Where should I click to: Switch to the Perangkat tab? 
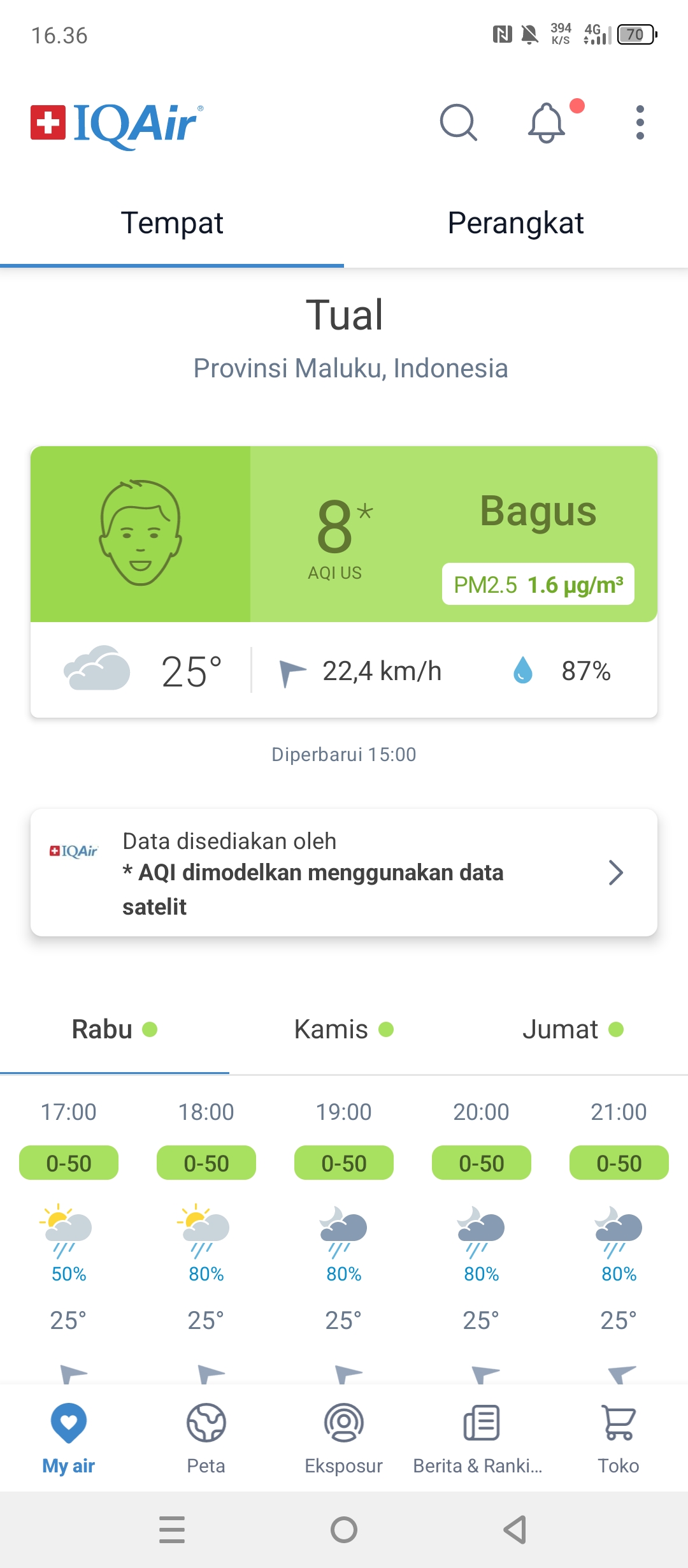pyautogui.click(x=516, y=223)
